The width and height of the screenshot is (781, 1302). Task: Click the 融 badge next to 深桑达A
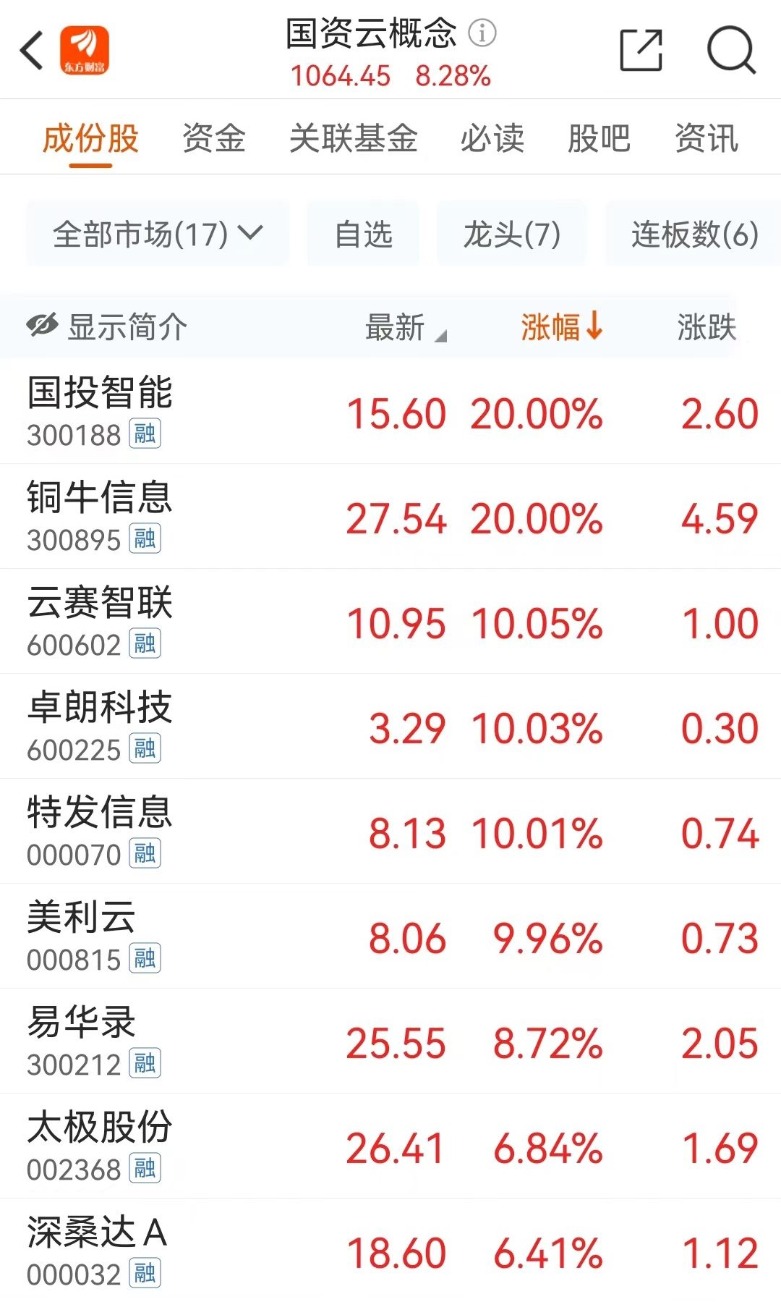147,1274
